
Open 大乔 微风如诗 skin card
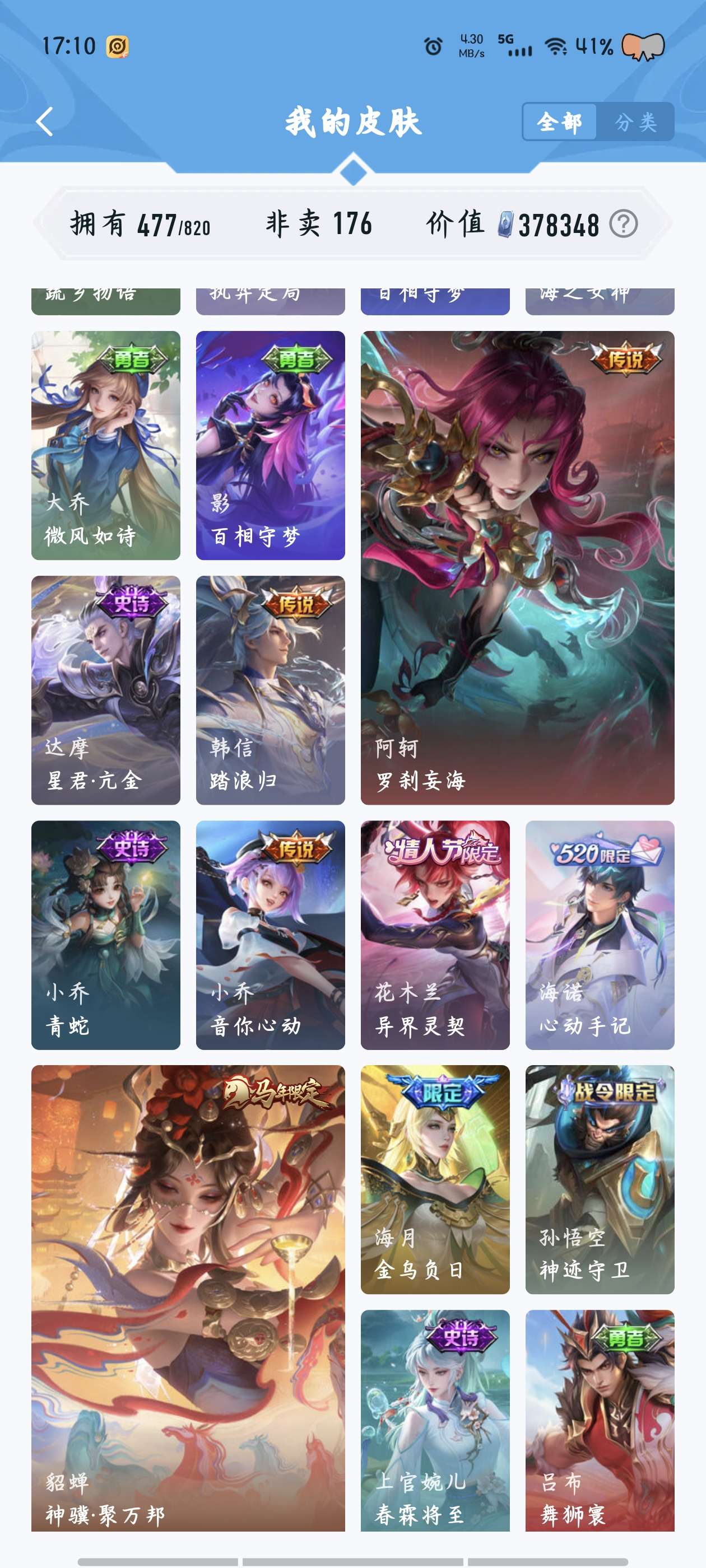[106, 445]
